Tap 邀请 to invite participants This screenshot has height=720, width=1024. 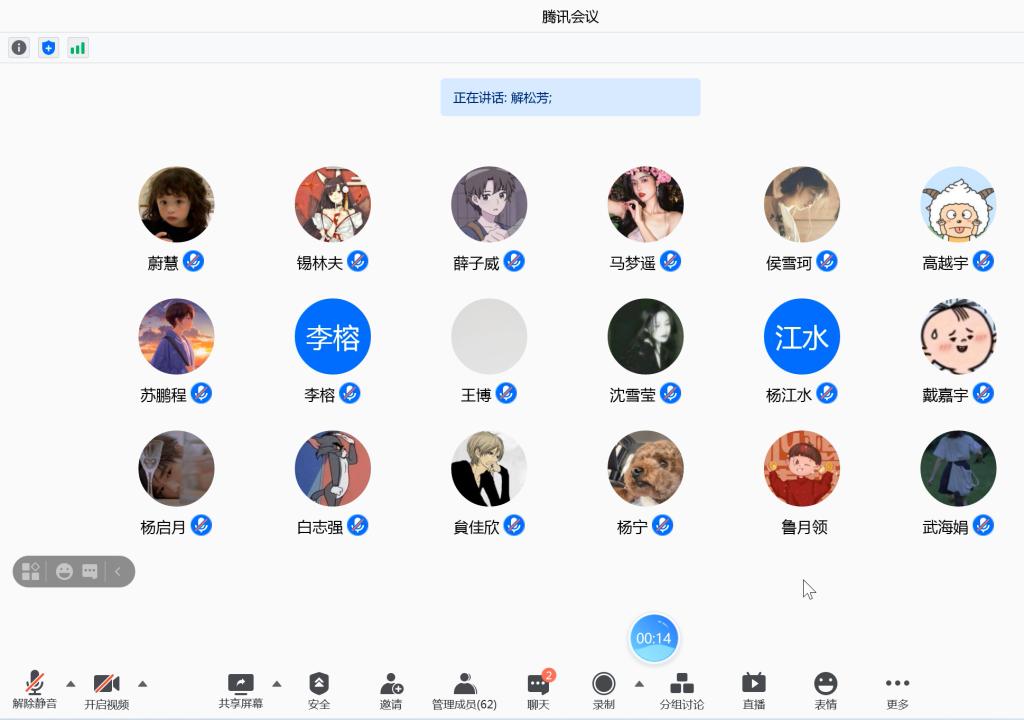(x=391, y=690)
